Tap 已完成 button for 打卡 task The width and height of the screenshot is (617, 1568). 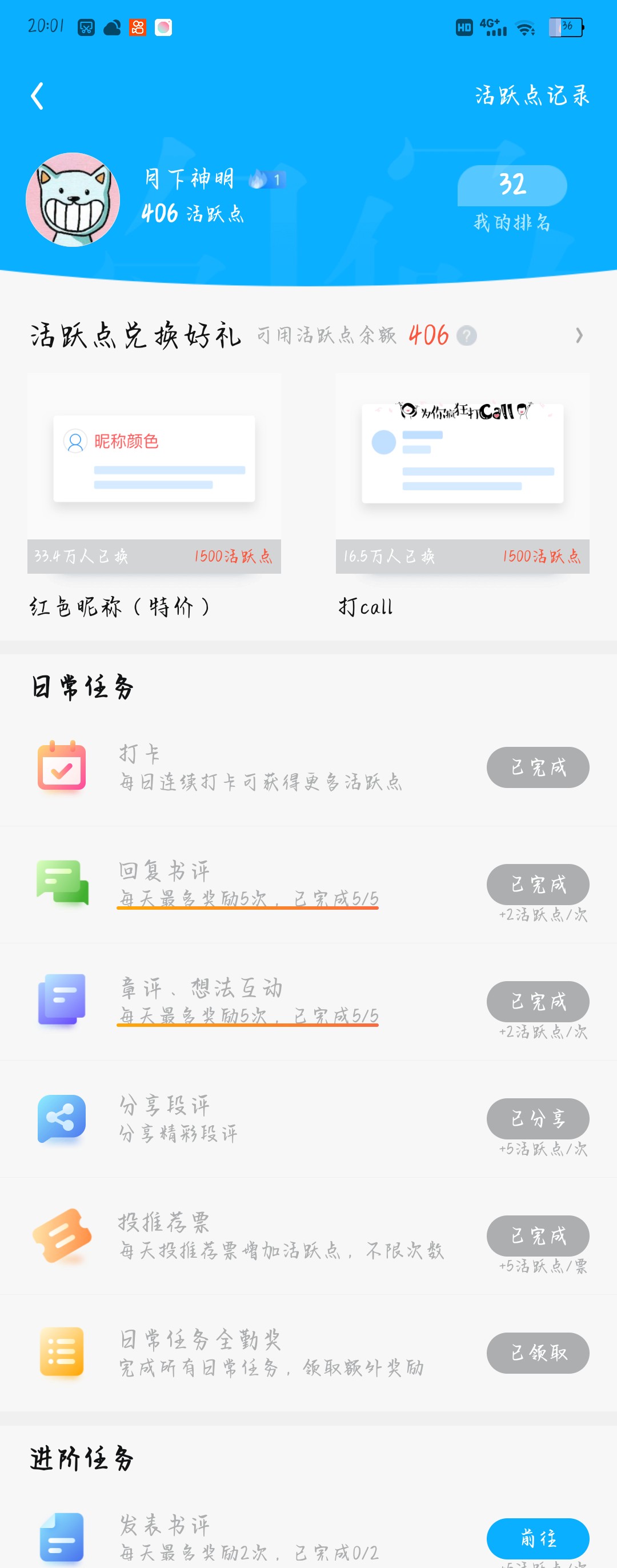[x=537, y=767]
